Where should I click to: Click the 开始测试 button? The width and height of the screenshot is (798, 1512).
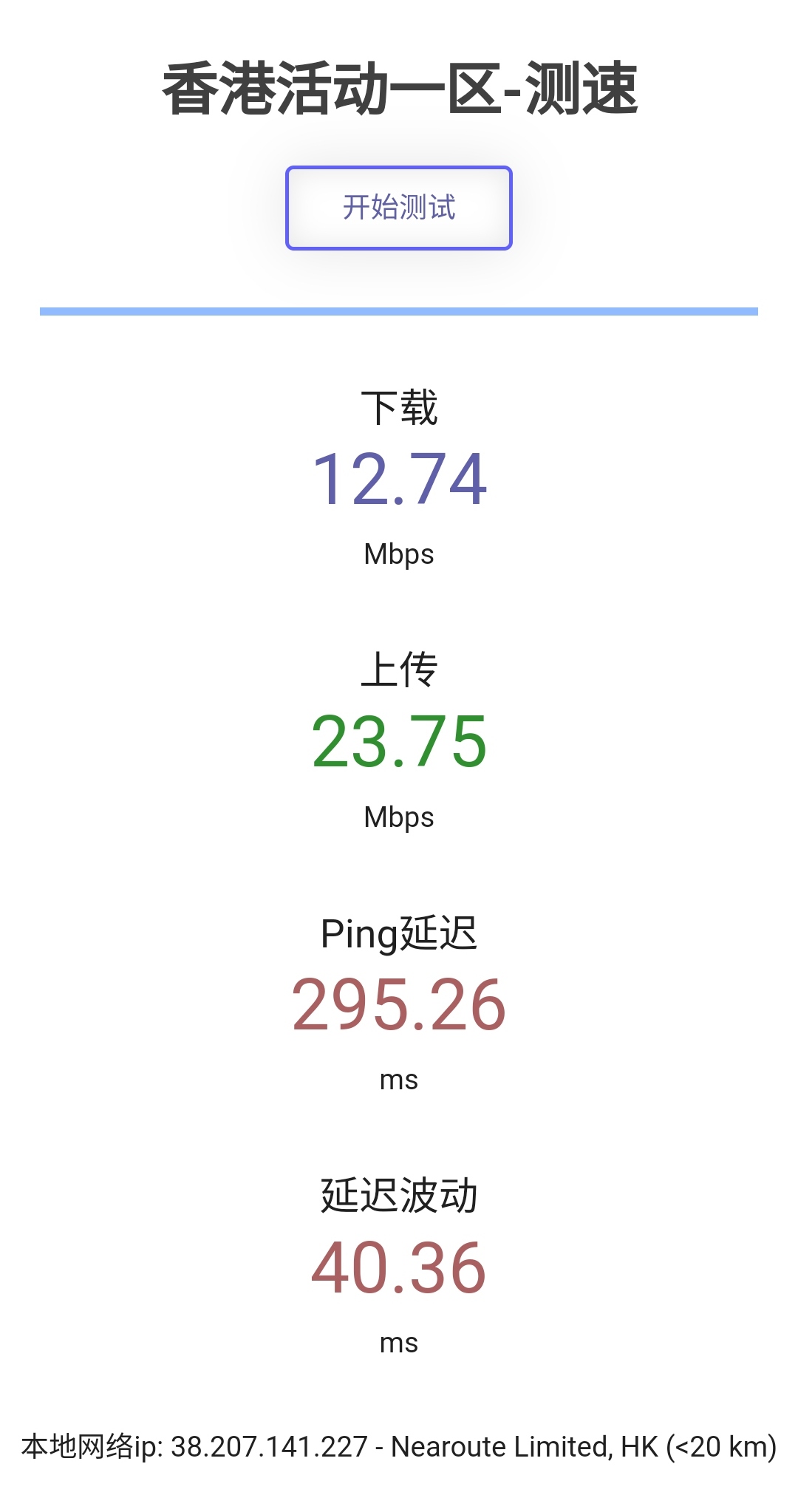click(399, 208)
